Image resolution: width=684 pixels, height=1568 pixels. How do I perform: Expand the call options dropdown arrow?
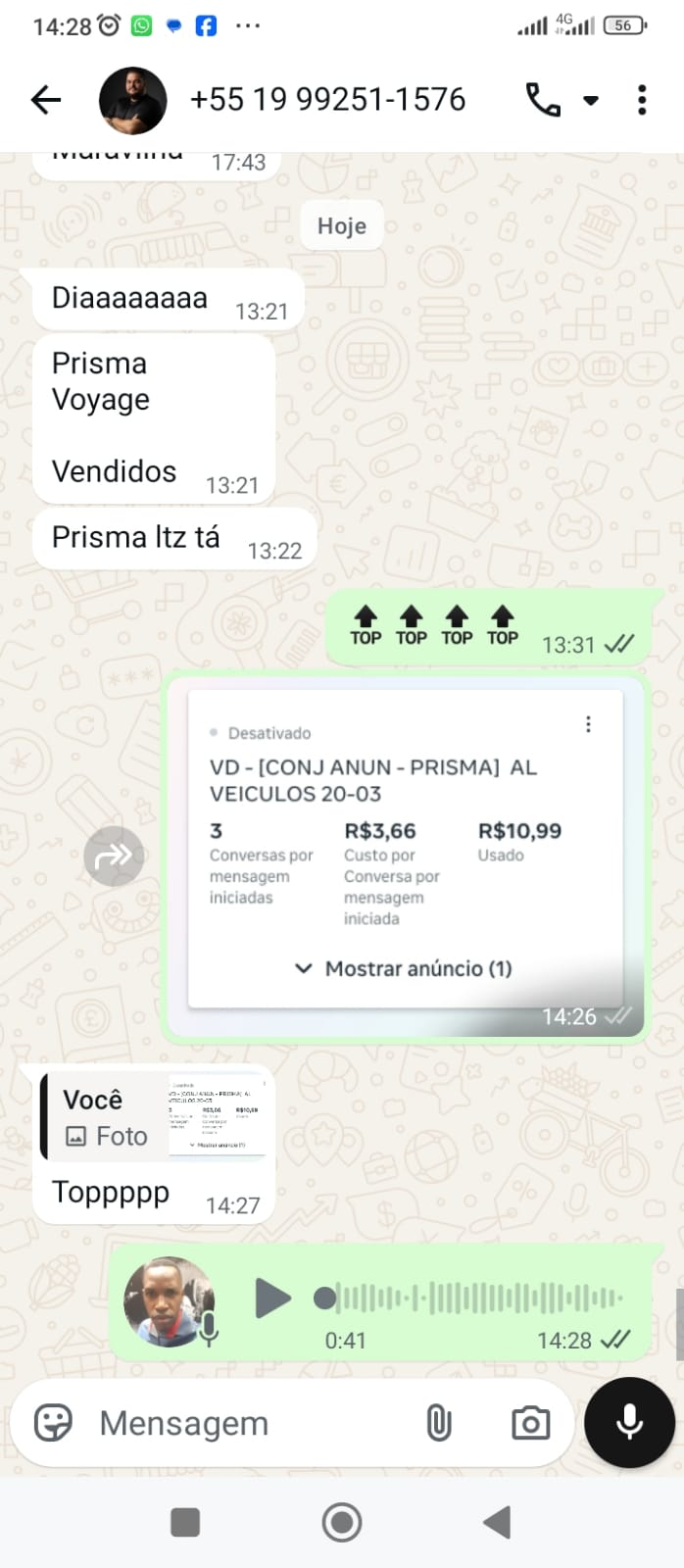pos(591,100)
